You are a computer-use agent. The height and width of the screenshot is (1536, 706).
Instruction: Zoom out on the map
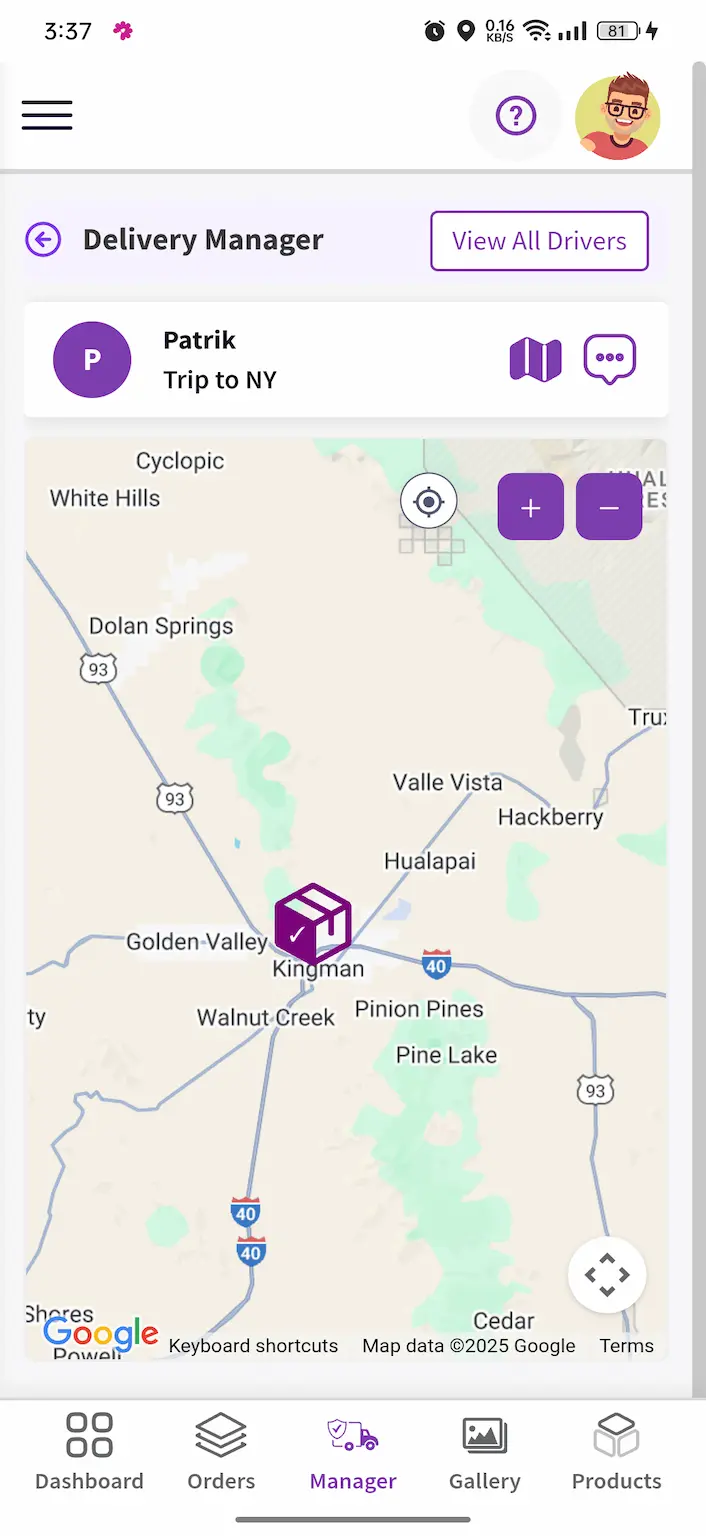pos(609,508)
